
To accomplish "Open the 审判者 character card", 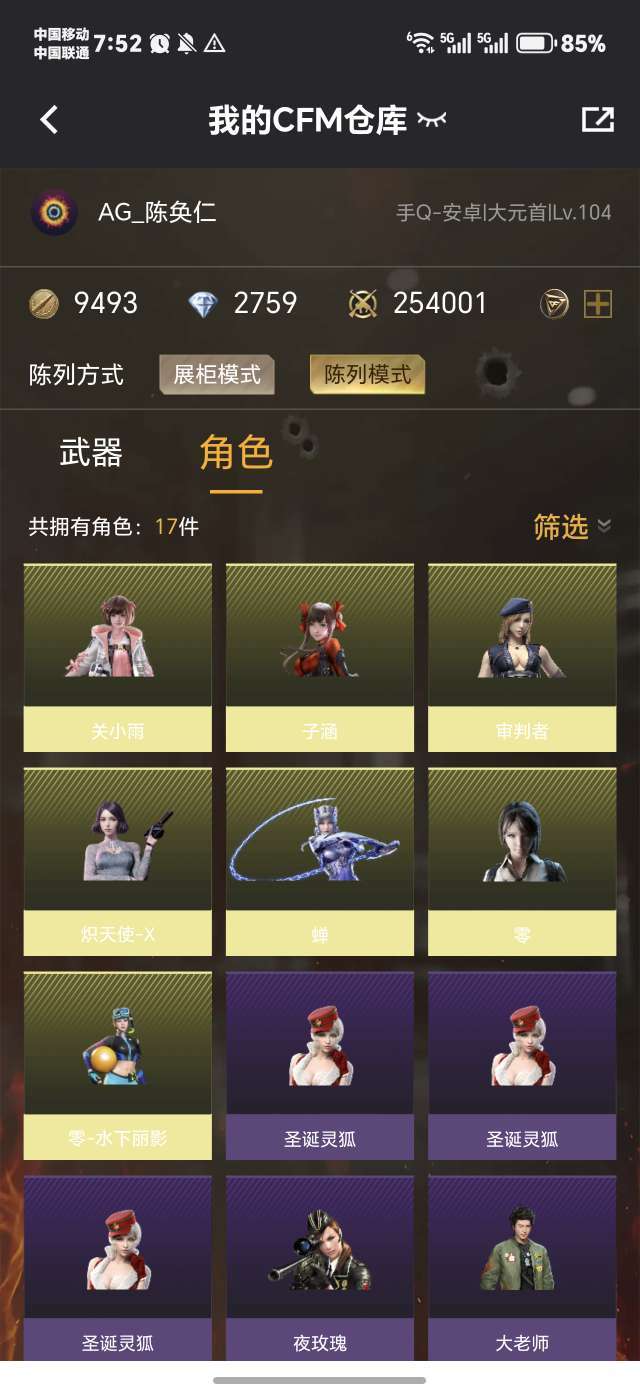I will pyautogui.click(x=522, y=658).
